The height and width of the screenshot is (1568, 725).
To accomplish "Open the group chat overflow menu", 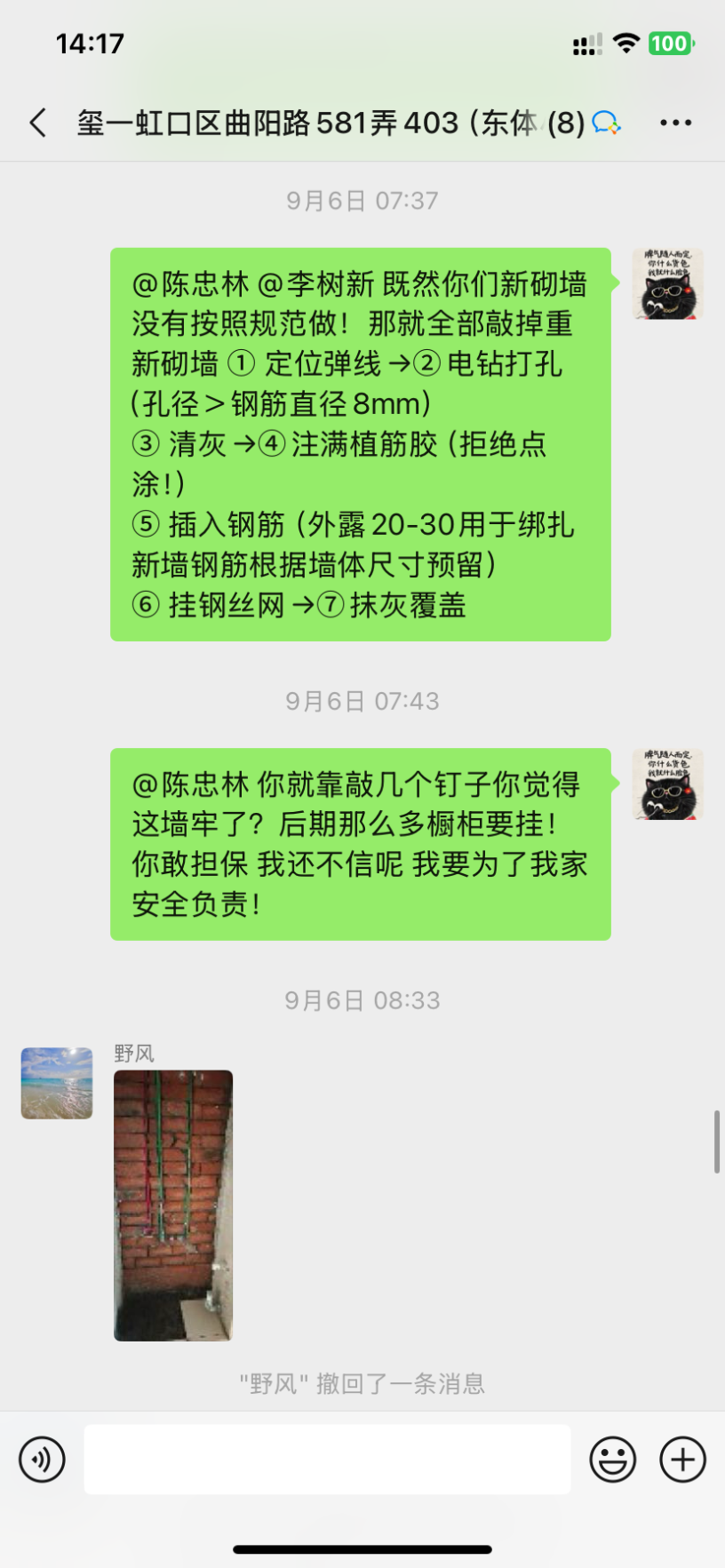I will pyautogui.click(x=675, y=123).
